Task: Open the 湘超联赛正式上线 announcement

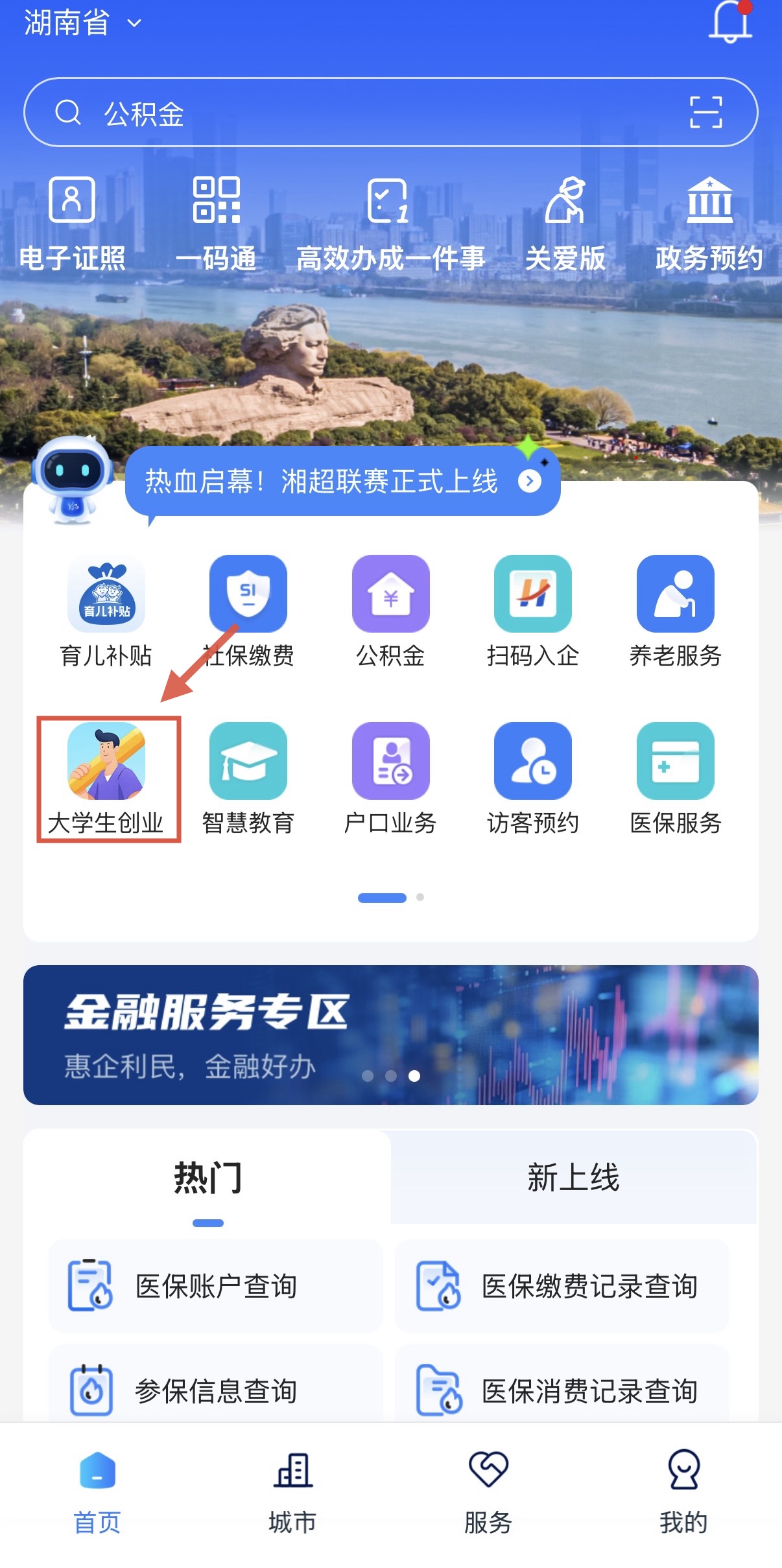Action: tap(342, 482)
